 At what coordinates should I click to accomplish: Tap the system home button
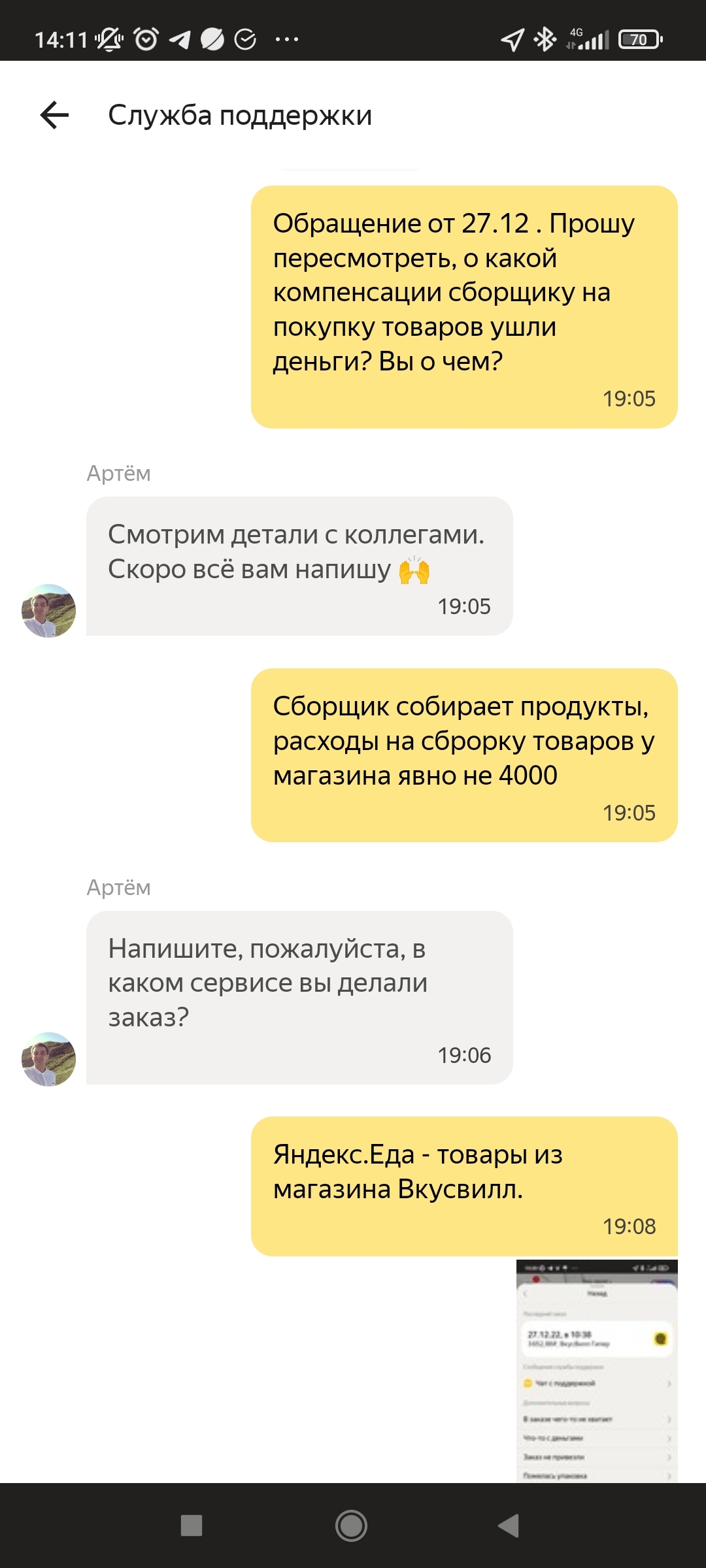click(351, 1526)
